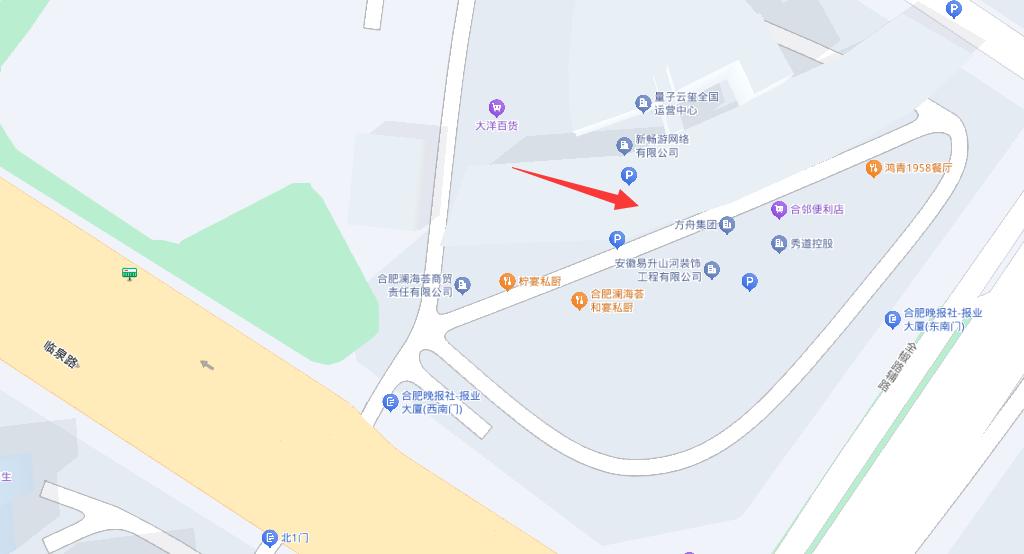Select 安徽易升山河装饰工程有限公司 marker

pyautogui.click(x=712, y=269)
